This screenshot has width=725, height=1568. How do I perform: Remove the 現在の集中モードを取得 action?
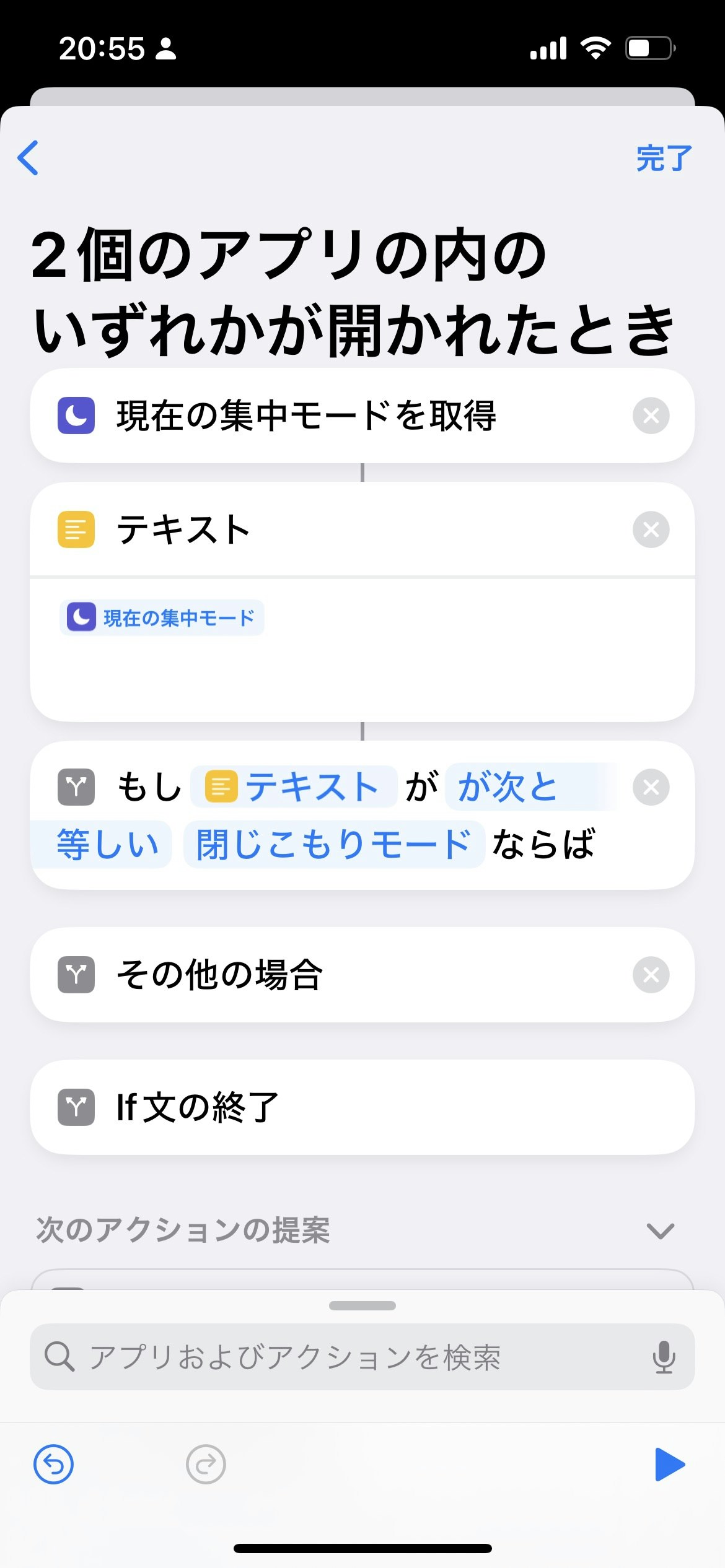pyautogui.click(x=651, y=416)
